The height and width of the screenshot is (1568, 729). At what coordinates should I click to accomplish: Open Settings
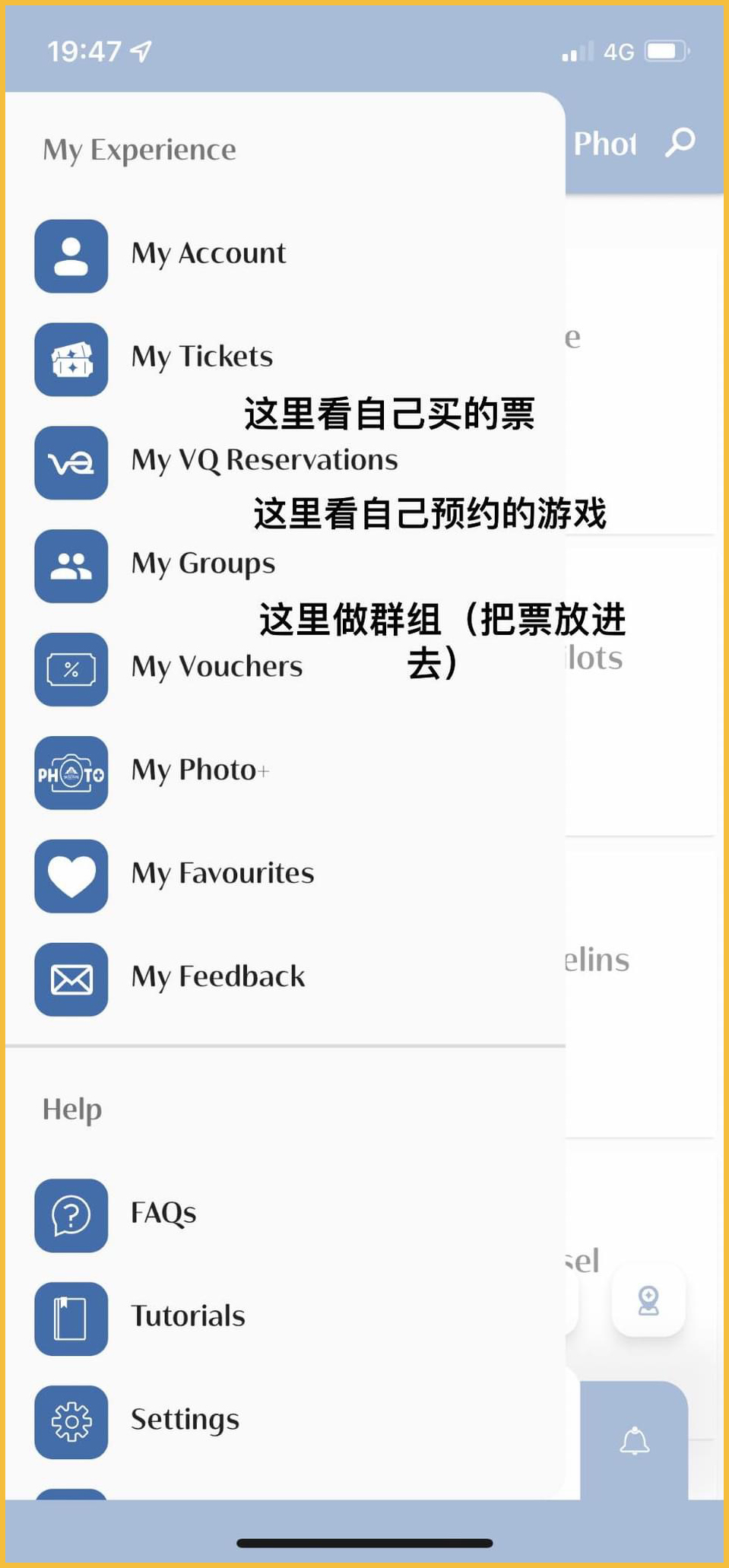184,1421
